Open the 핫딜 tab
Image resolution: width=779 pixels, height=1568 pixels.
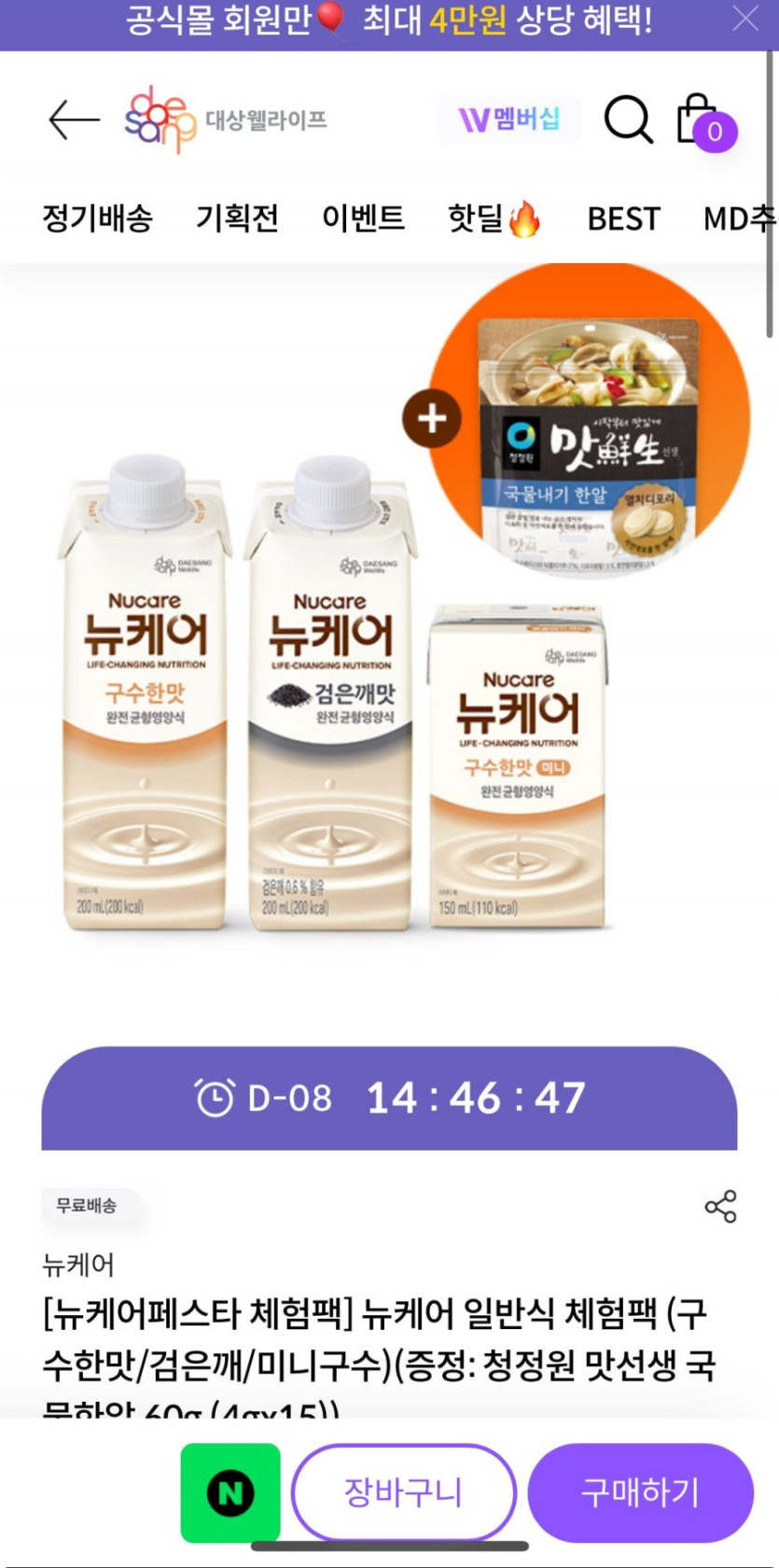click(x=495, y=218)
